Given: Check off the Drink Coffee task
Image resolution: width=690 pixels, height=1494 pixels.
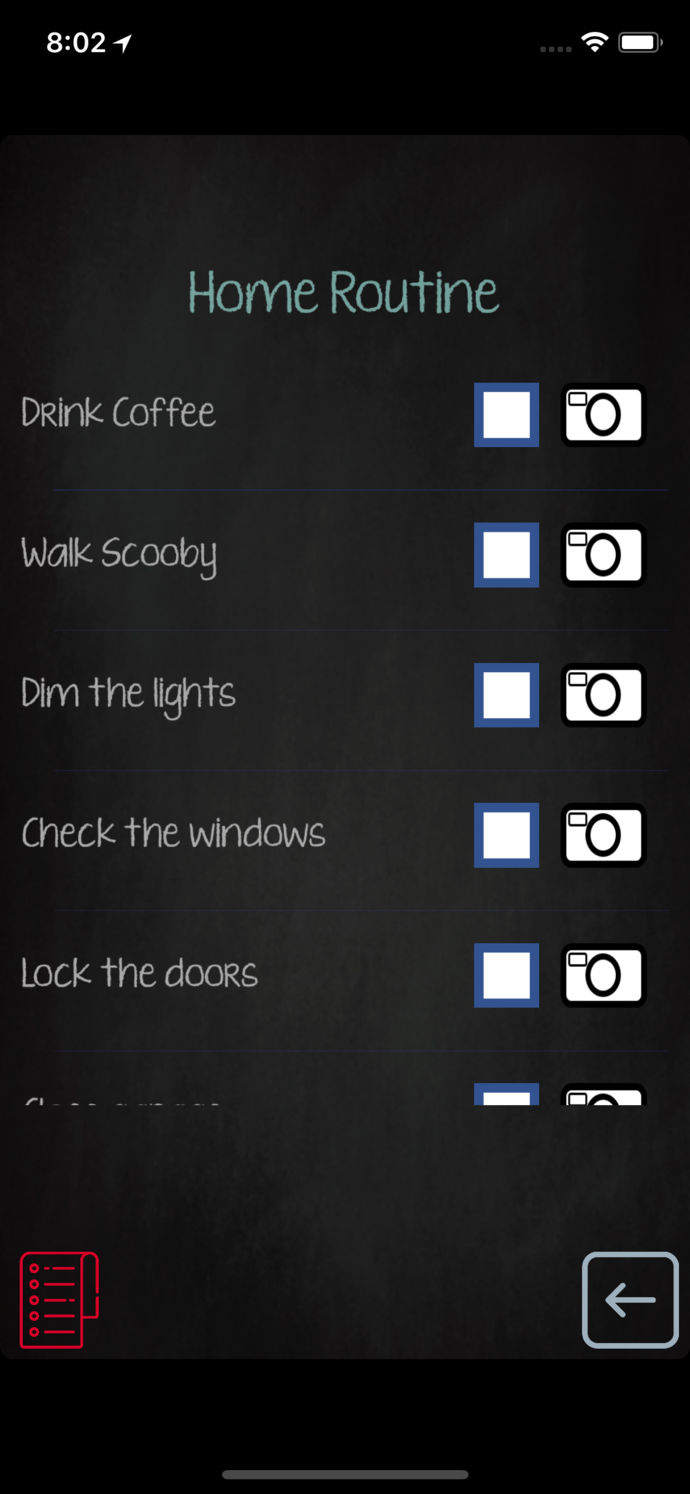Looking at the screenshot, I should point(506,414).
